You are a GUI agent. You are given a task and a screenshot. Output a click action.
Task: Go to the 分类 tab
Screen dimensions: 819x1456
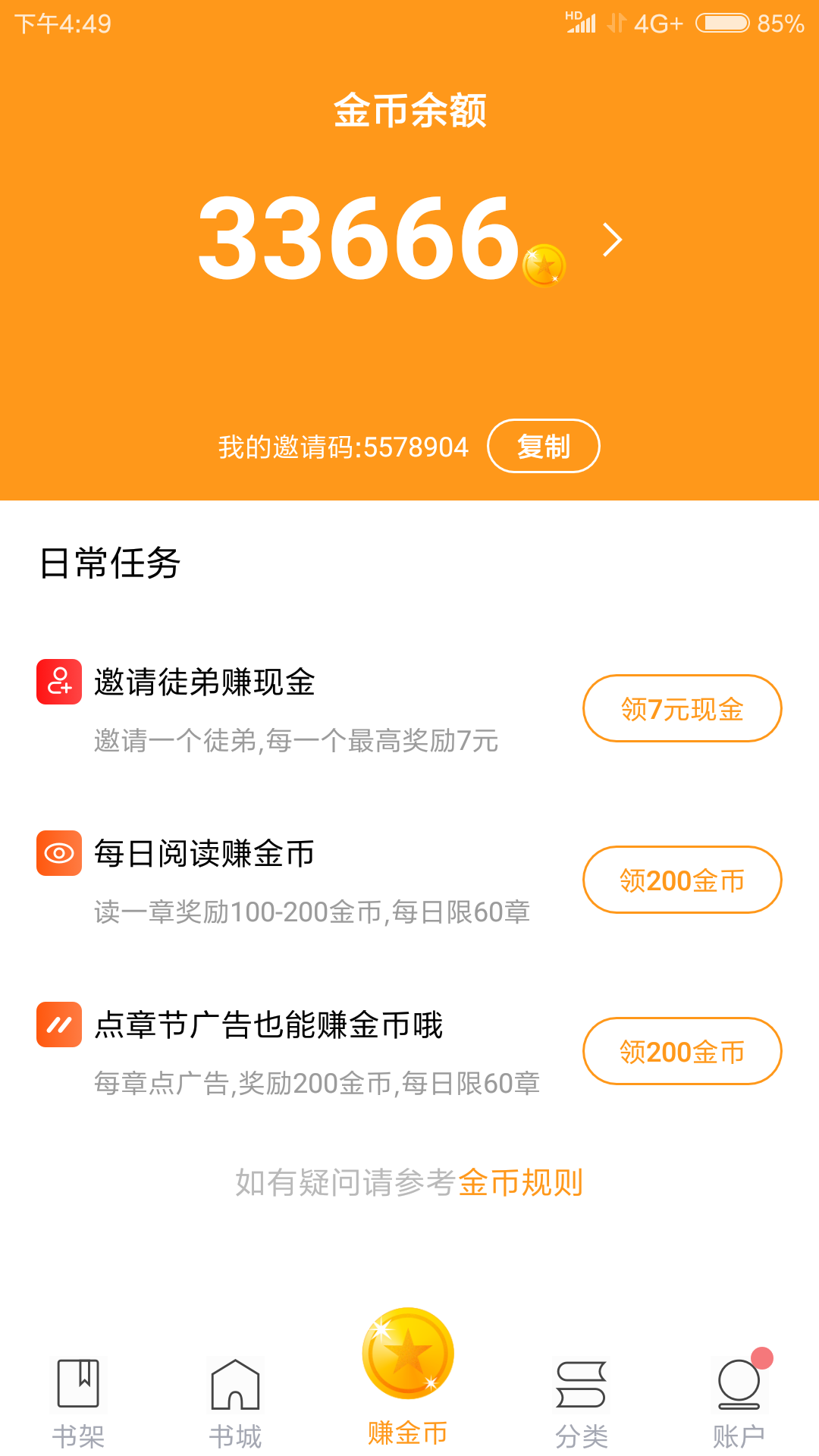[x=582, y=1403]
